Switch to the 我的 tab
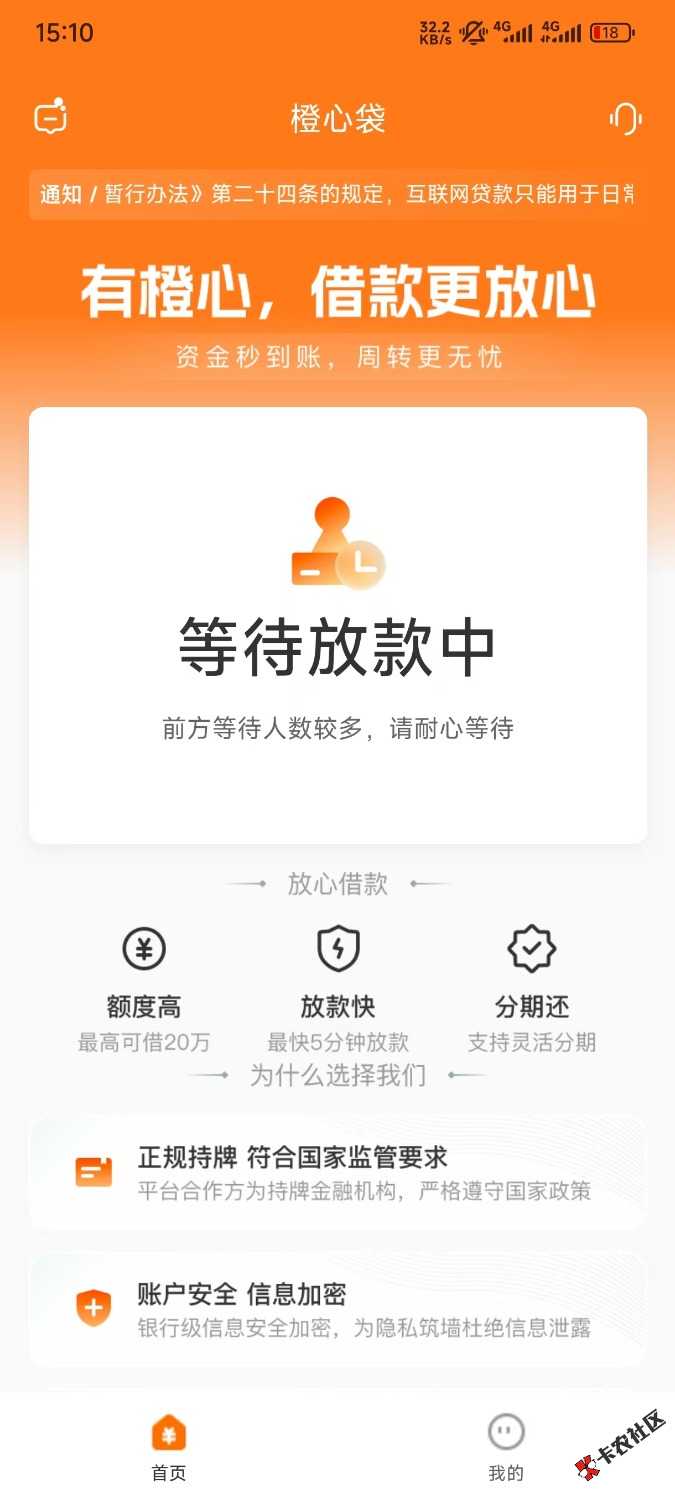675x1500 pixels. (506, 1446)
